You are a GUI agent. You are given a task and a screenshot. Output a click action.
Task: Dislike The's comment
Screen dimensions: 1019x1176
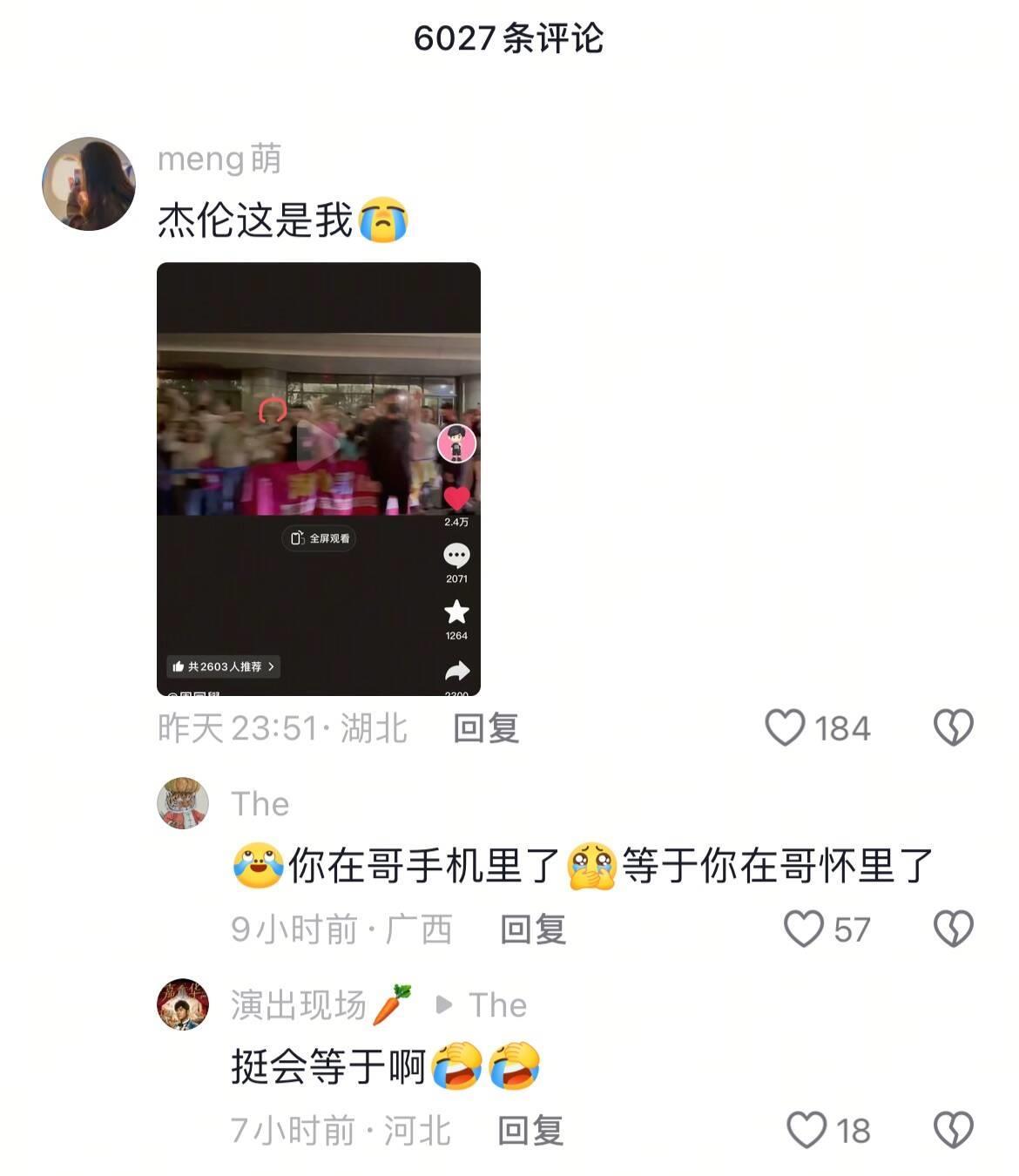[953, 929]
